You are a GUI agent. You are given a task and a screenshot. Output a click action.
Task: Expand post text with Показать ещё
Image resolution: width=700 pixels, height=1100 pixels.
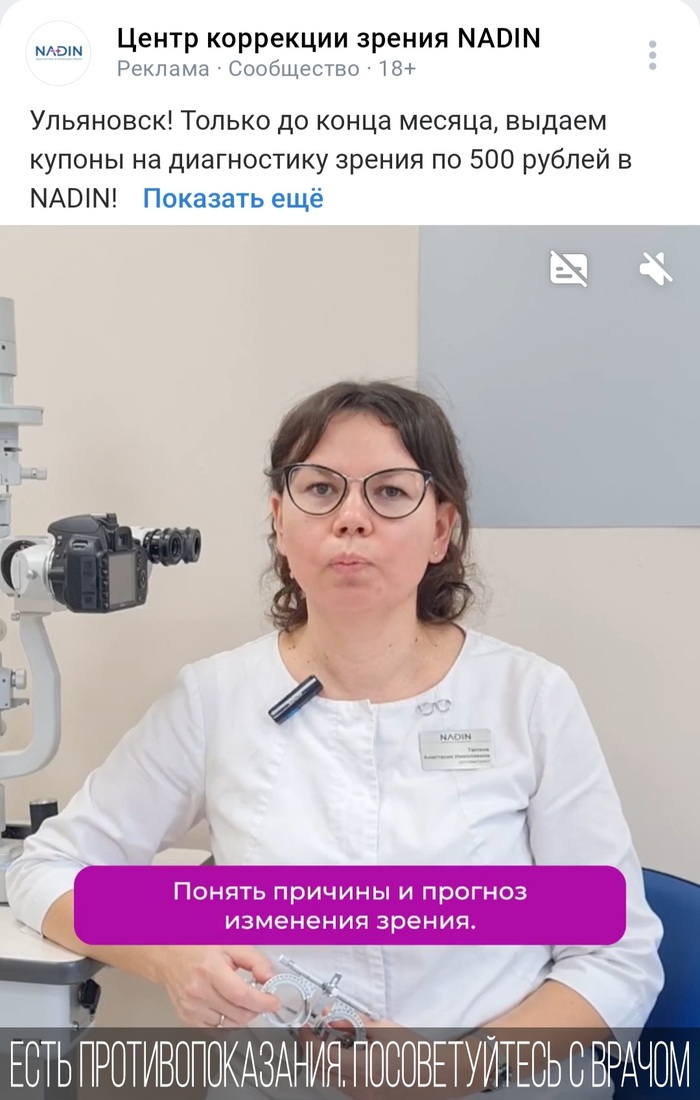[233, 198]
